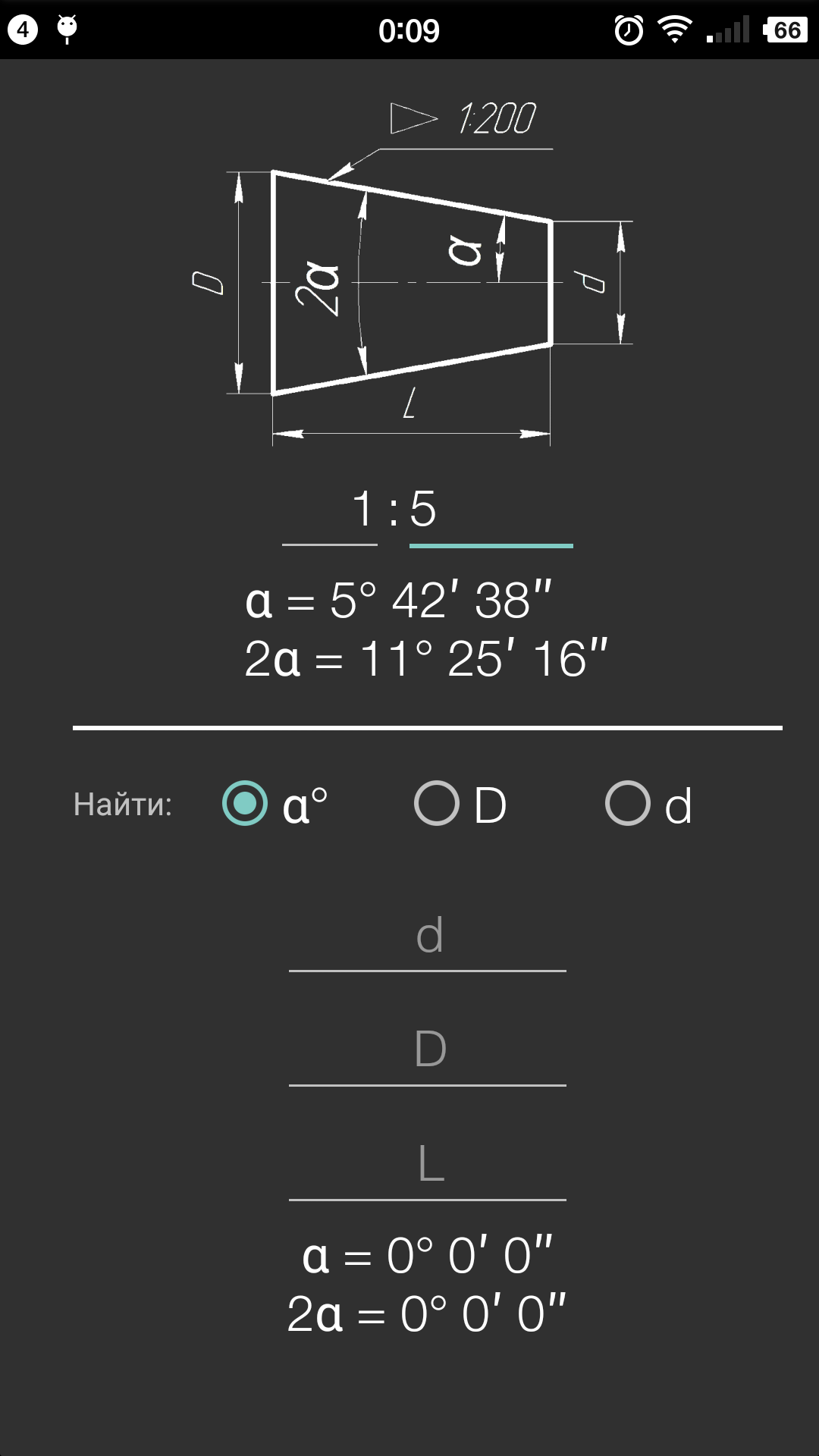Viewport: 819px width, 1456px height.
Task: Focus the large diameter D input field
Action: 428,1051
